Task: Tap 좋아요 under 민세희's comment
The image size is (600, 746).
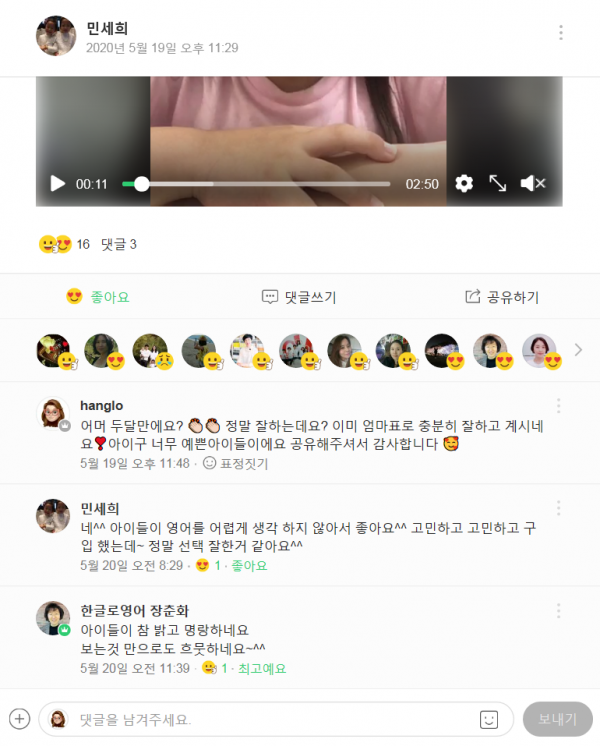Action: click(248, 566)
